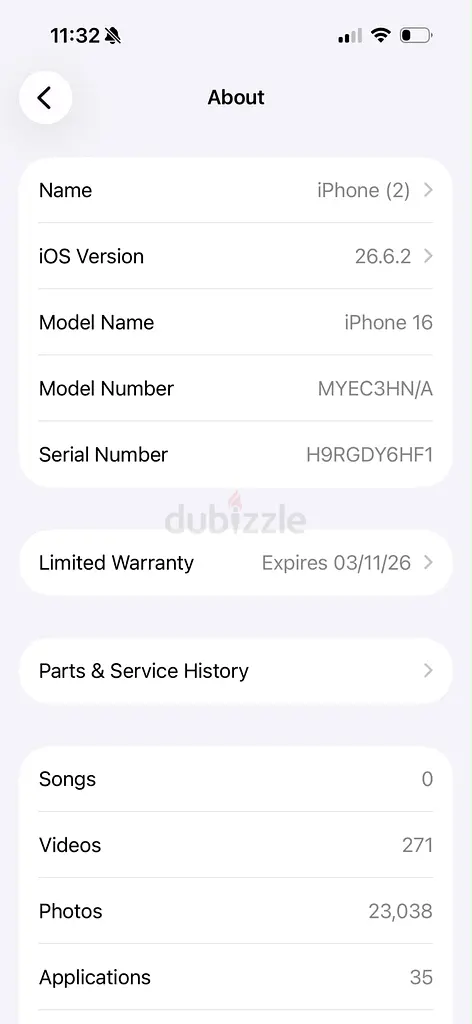472x1024 pixels.
Task: Open the Name row to rename device
Action: pyautogui.click(x=236, y=191)
